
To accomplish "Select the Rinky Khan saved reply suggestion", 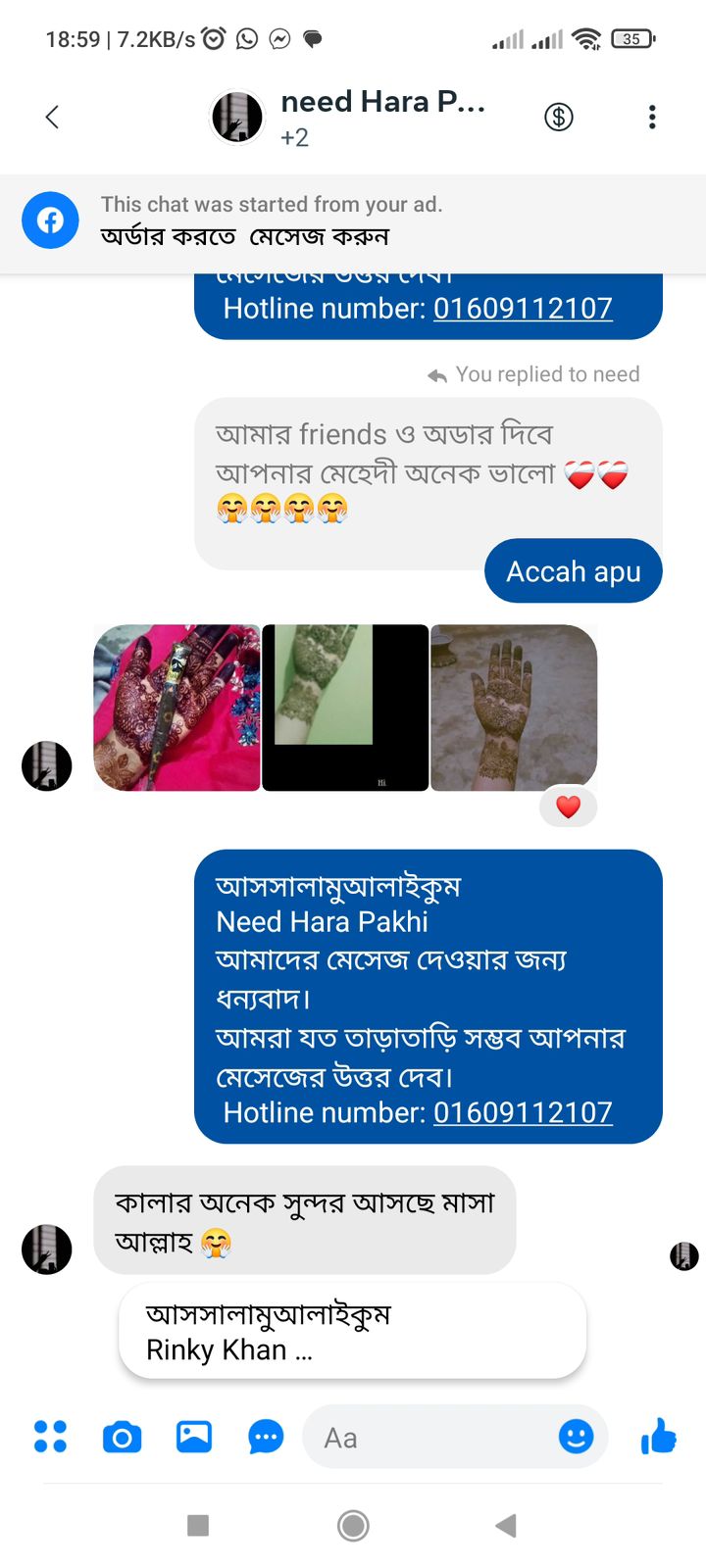I will [x=353, y=1331].
